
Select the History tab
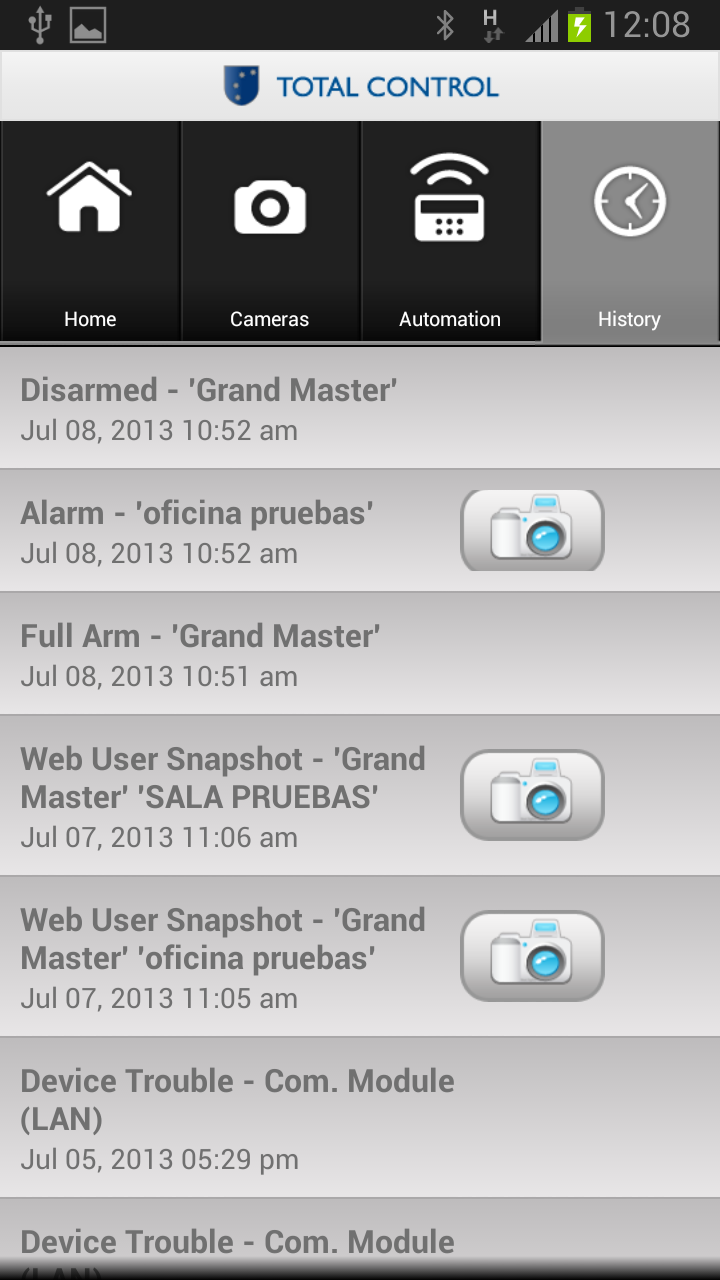point(629,231)
